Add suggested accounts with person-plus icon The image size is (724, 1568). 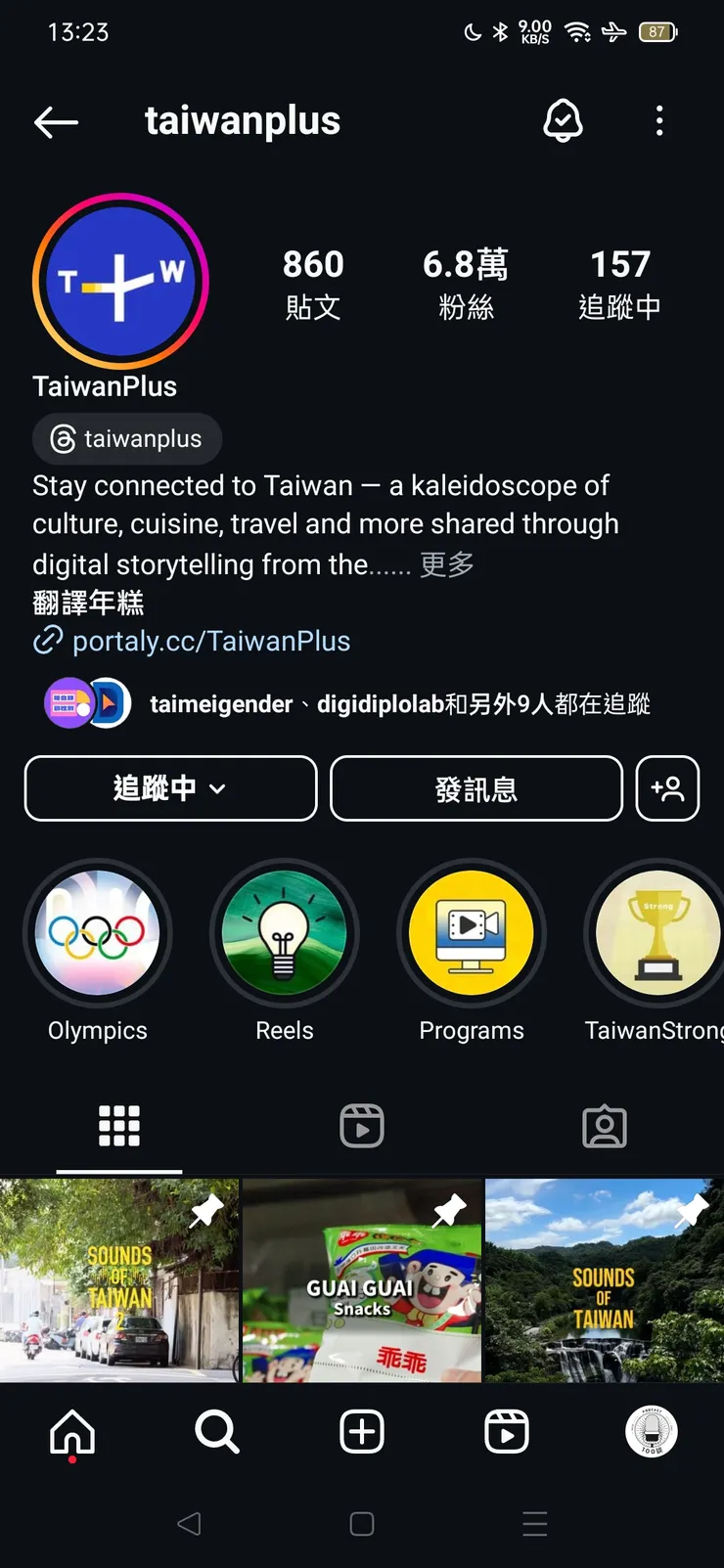pyautogui.click(x=668, y=788)
